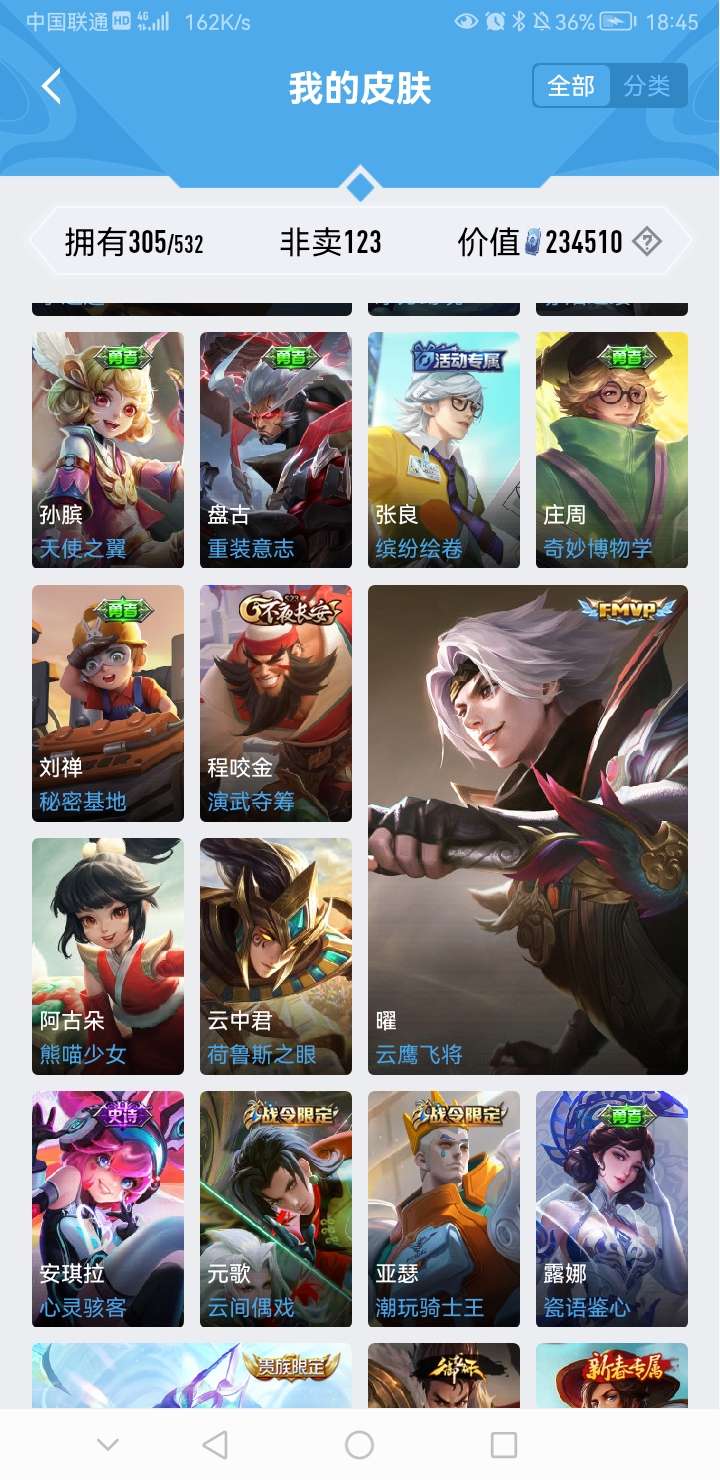Go back using the top-left arrow
This screenshot has width=720, height=1480.
(x=52, y=87)
